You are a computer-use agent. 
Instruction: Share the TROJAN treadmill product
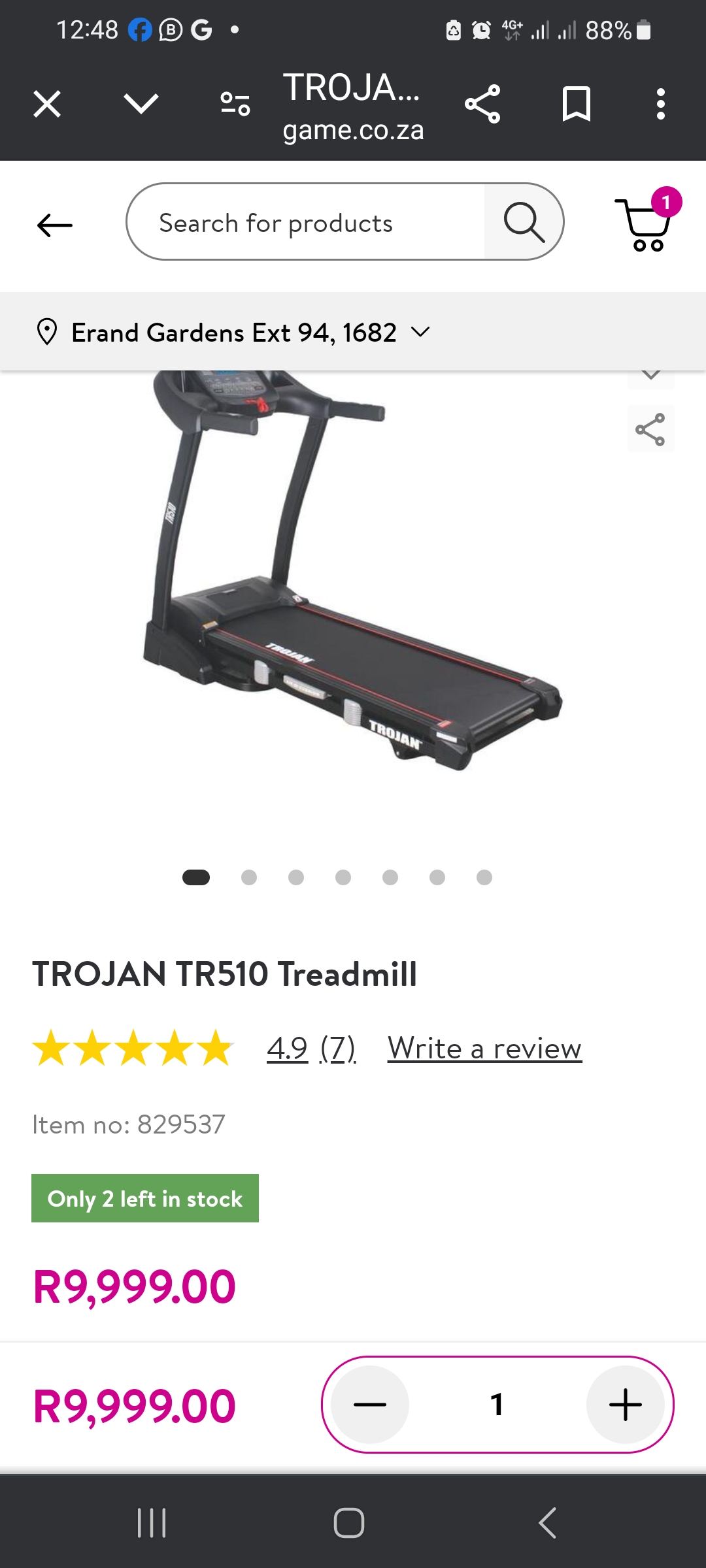click(x=650, y=430)
